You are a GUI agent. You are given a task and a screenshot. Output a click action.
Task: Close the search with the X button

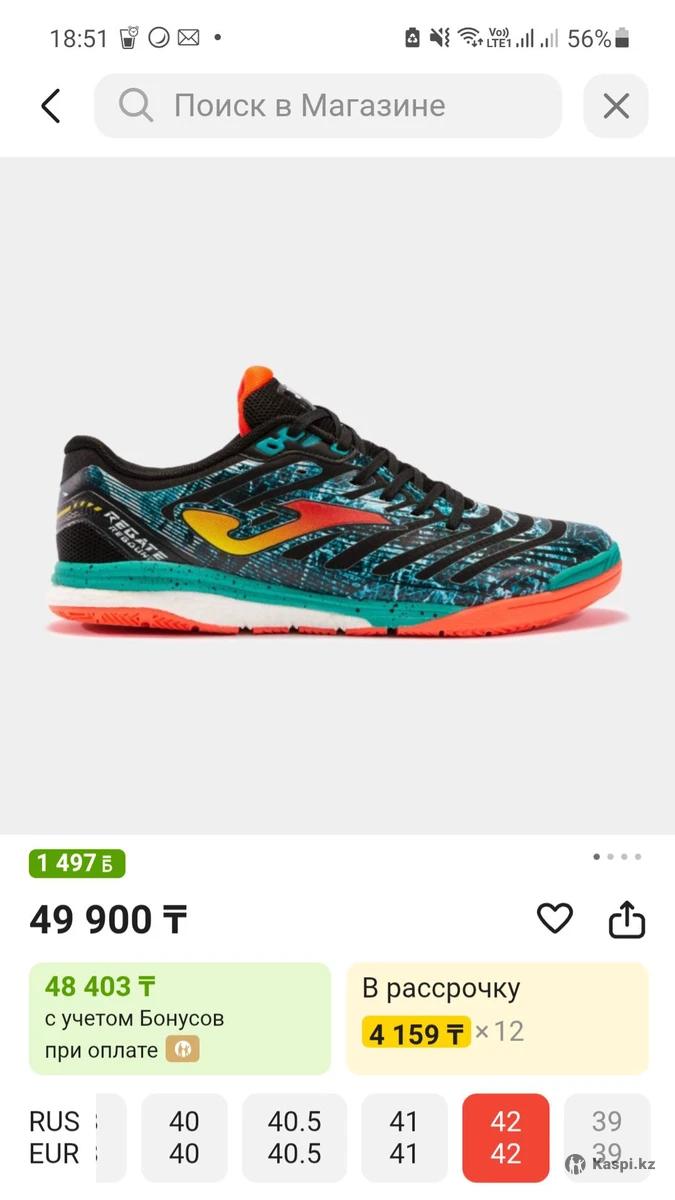[x=616, y=106]
